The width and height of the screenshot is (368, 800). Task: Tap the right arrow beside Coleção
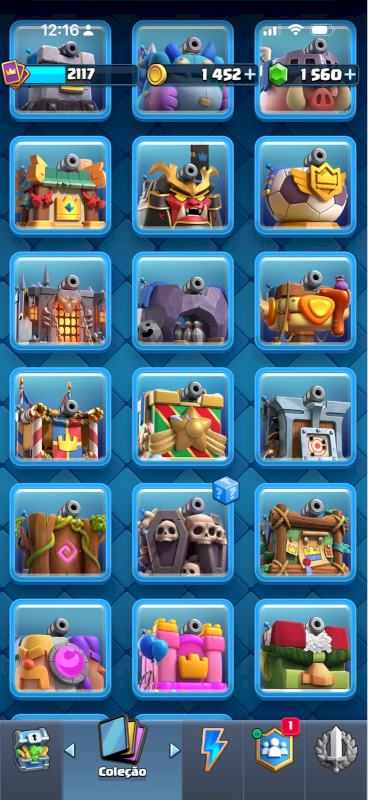coord(175,750)
